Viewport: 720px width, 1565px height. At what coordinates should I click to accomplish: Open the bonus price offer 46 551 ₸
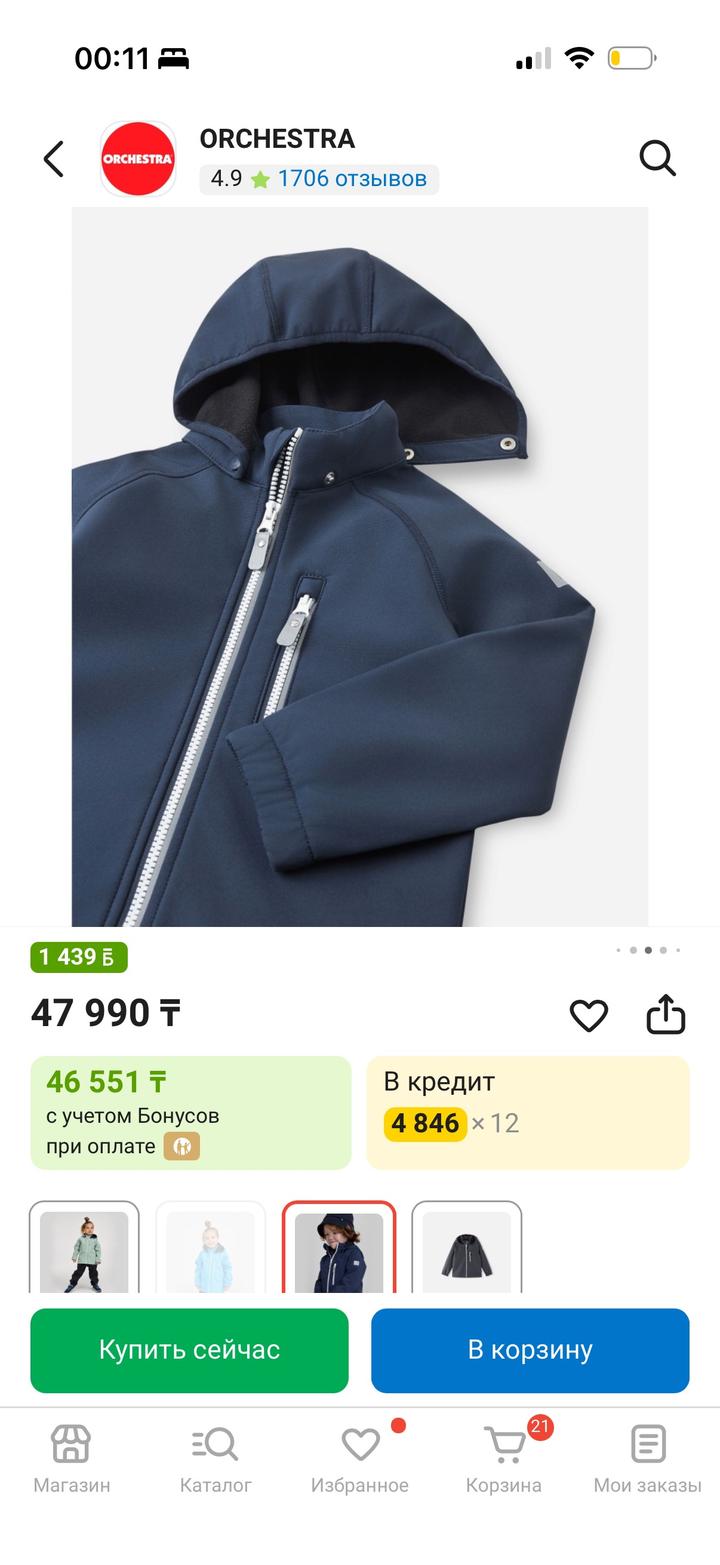[x=191, y=1112]
